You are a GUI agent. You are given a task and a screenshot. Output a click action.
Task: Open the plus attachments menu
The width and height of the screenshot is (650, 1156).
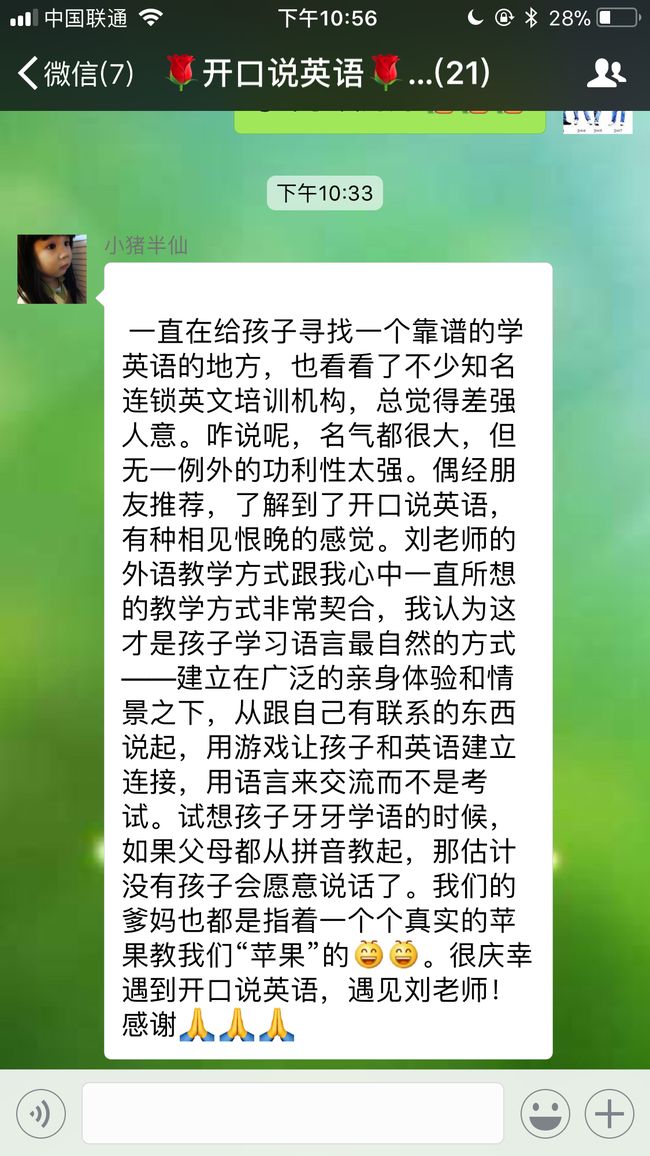[609, 1113]
